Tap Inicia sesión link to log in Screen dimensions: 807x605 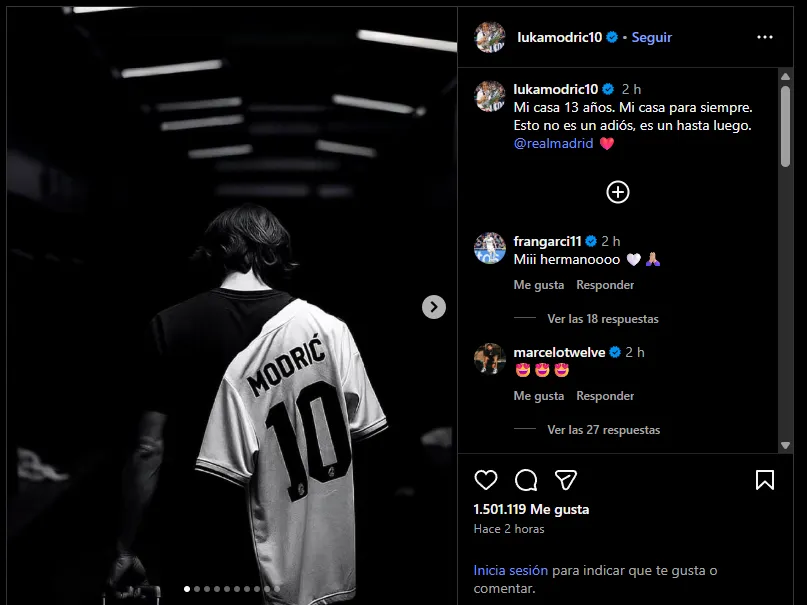click(x=511, y=570)
